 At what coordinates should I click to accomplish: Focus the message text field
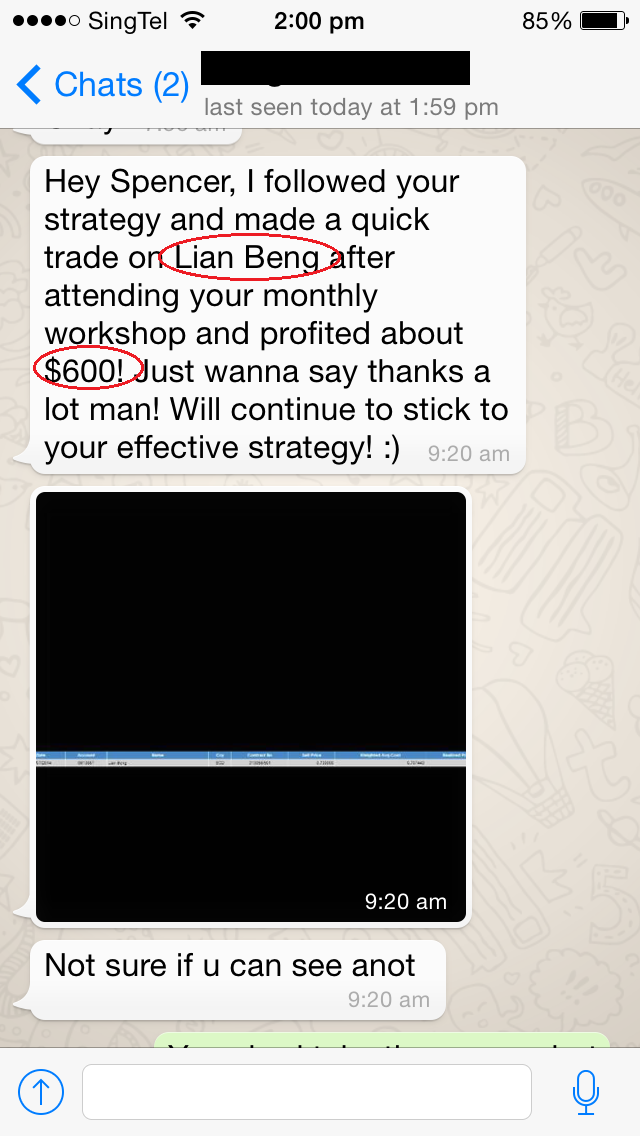[x=306, y=1092]
